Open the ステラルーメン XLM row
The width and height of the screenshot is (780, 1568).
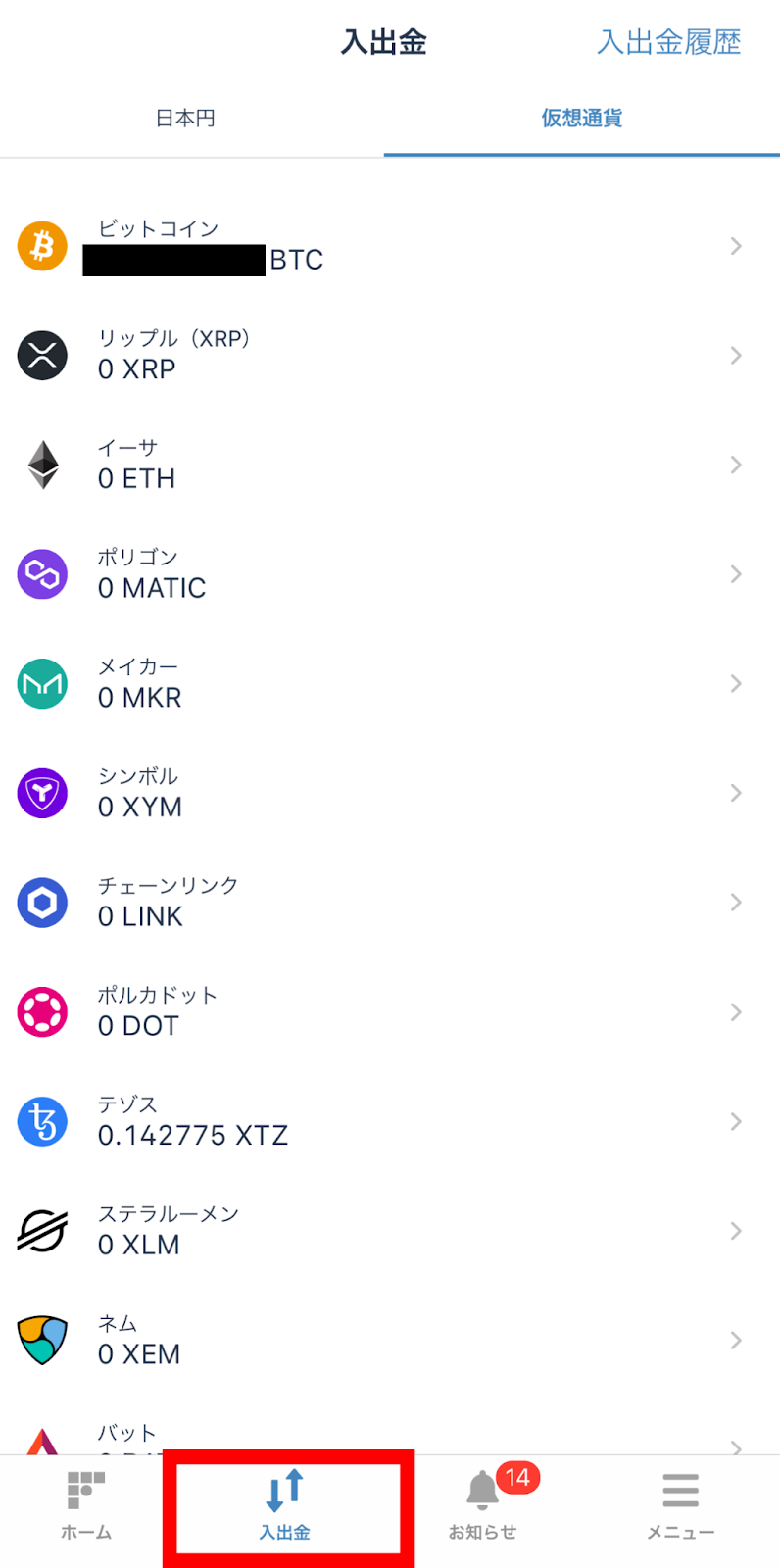tap(390, 1231)
